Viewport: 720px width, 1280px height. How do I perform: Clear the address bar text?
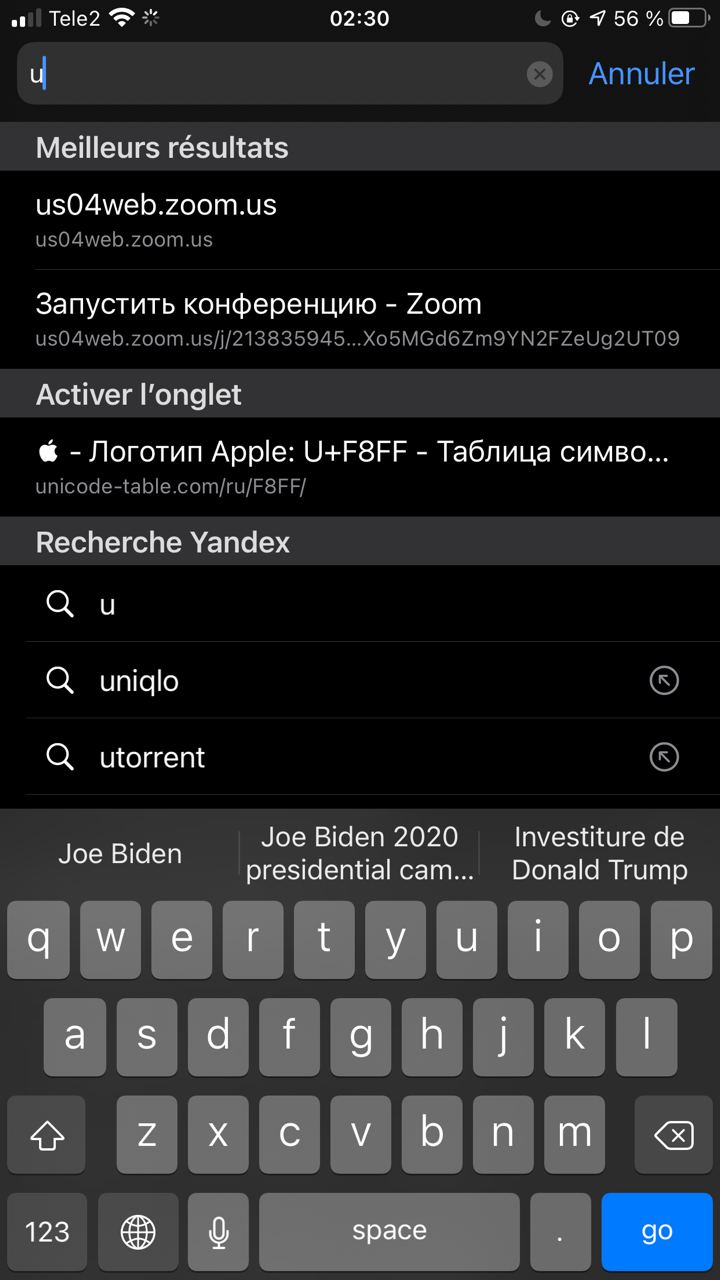(x=539, y=74)
